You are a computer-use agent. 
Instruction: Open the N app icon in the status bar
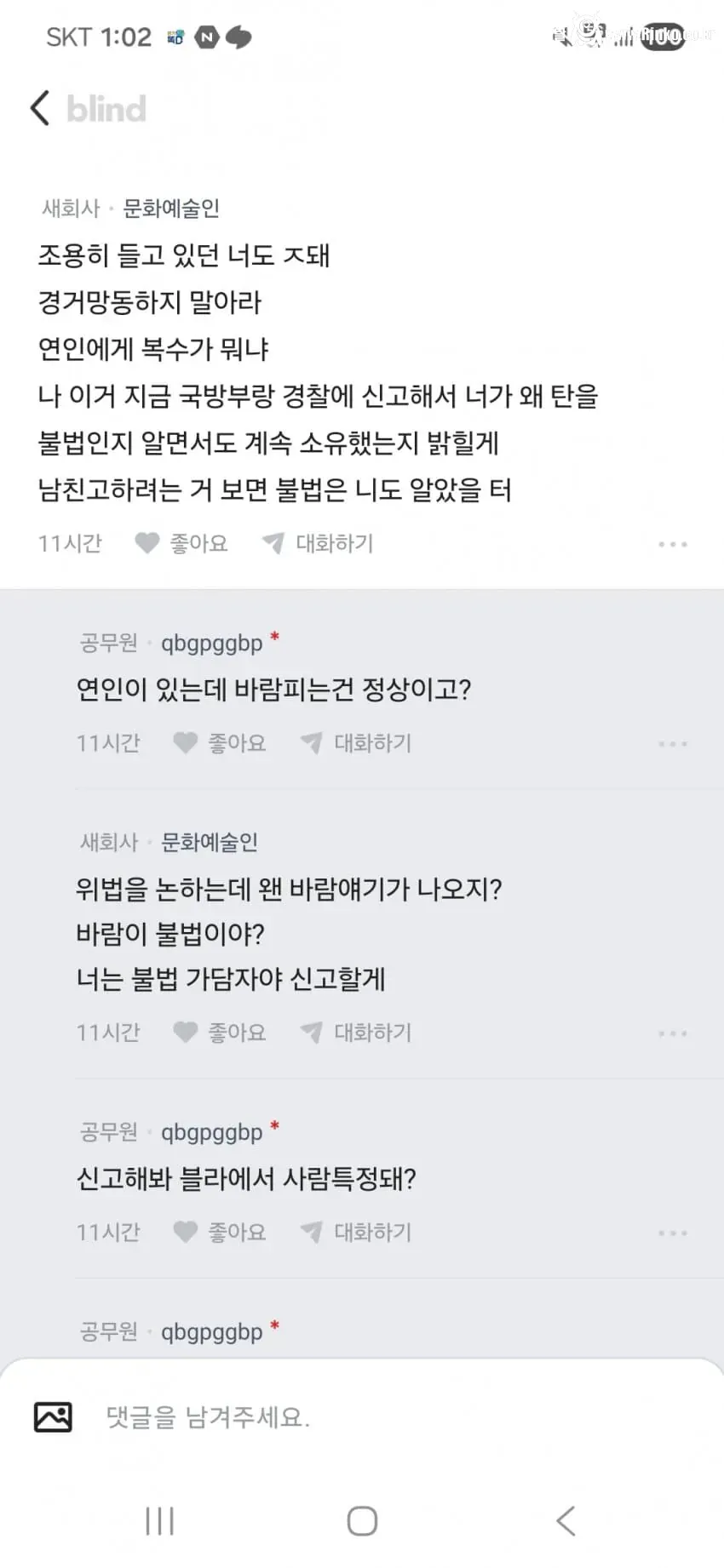tap(205, 37)
